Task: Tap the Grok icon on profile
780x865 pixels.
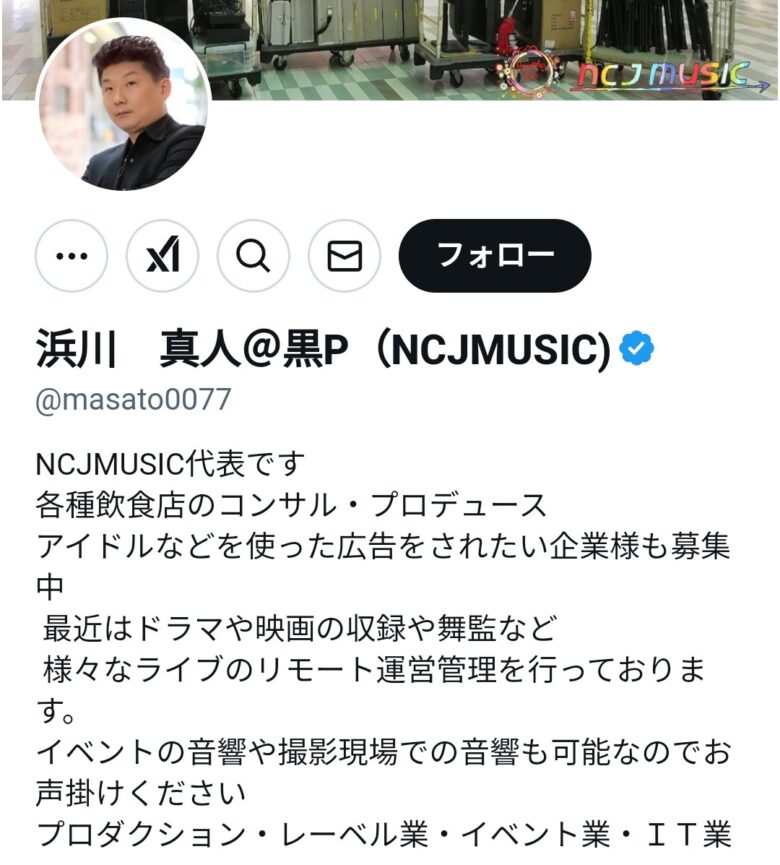Action: tap(162, 256)
